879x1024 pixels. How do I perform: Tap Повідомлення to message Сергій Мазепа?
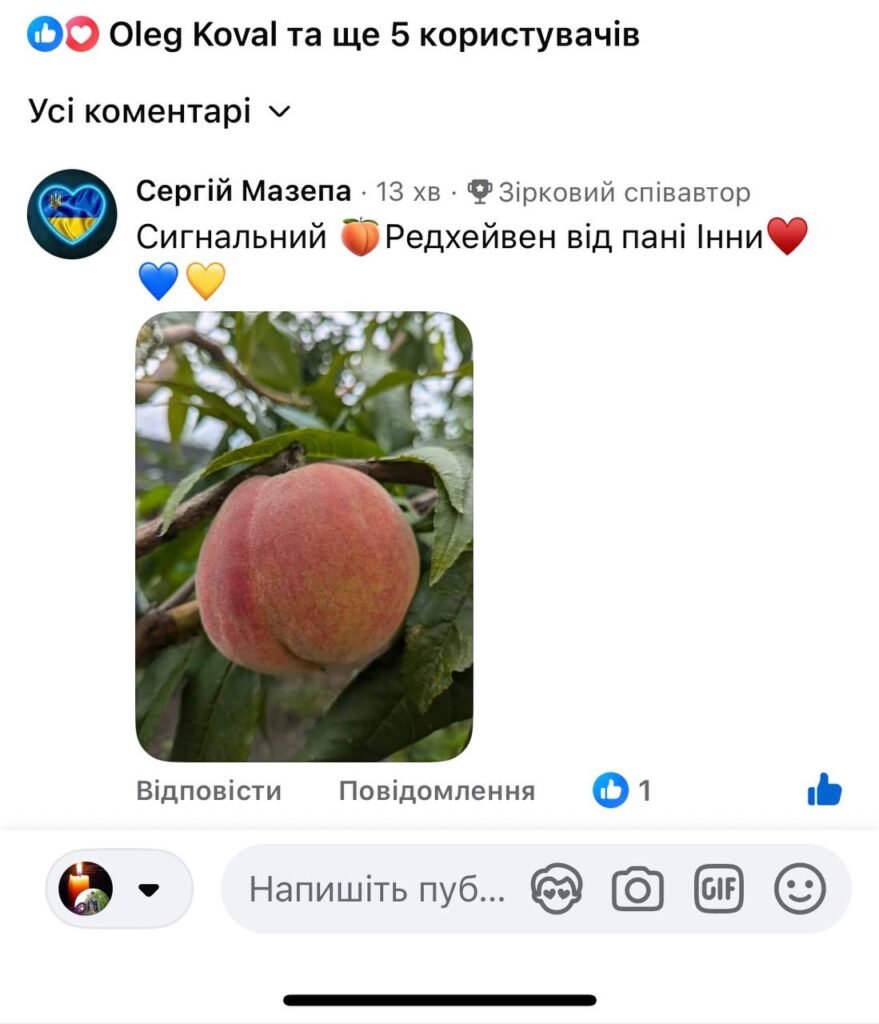tap(436, 791)
